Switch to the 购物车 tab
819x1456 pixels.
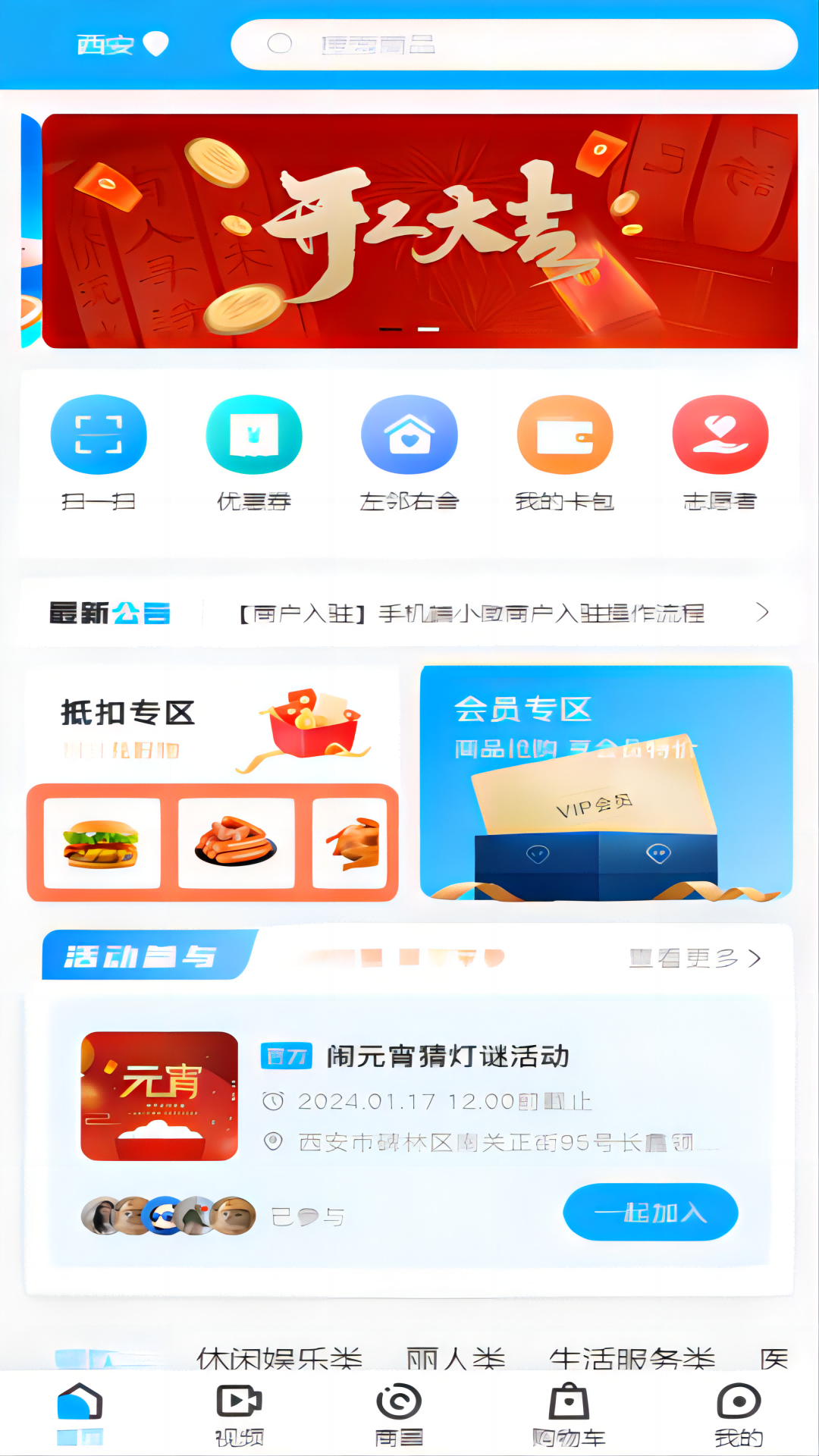[x=569, y=1414]
